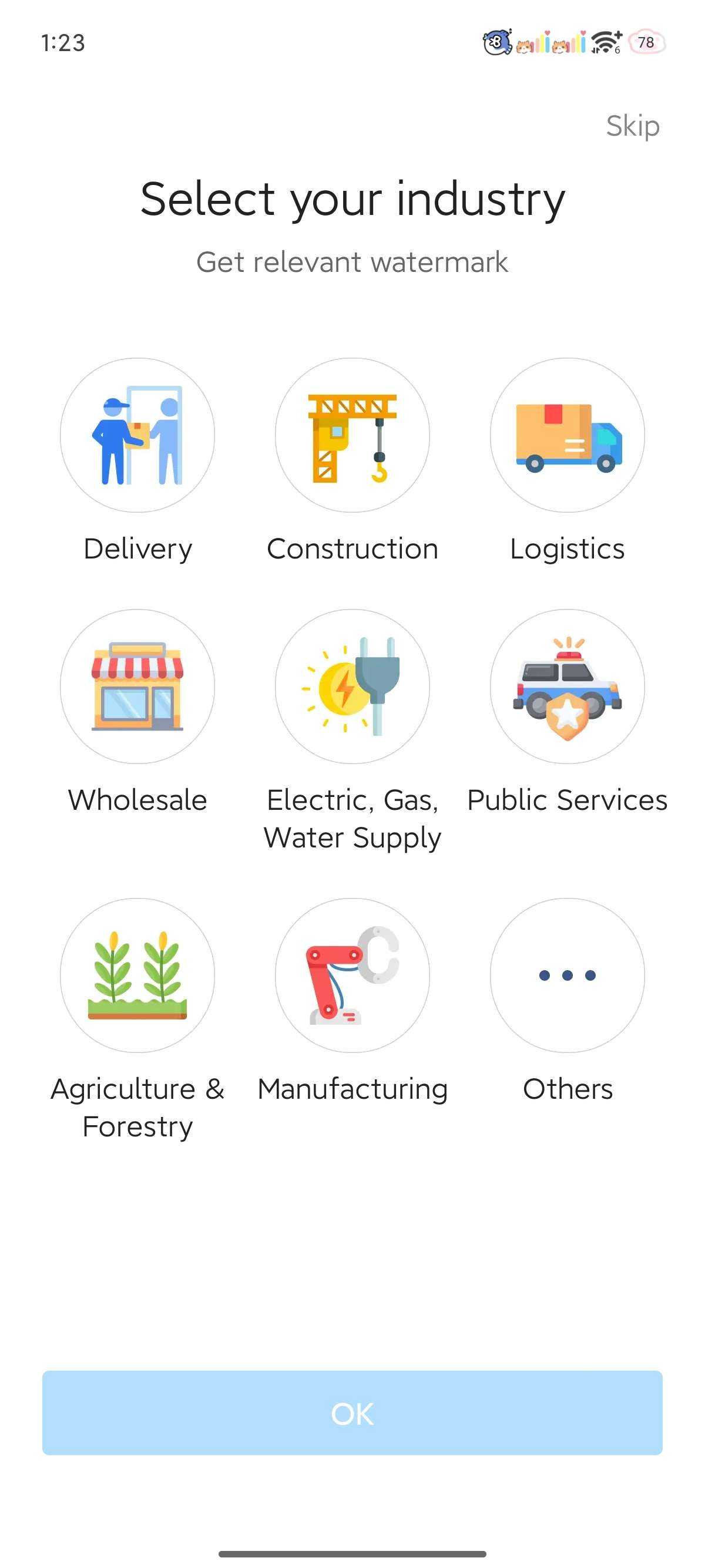
Task: Confirm selection with the OK button
Action: [x=352, y=1413]
